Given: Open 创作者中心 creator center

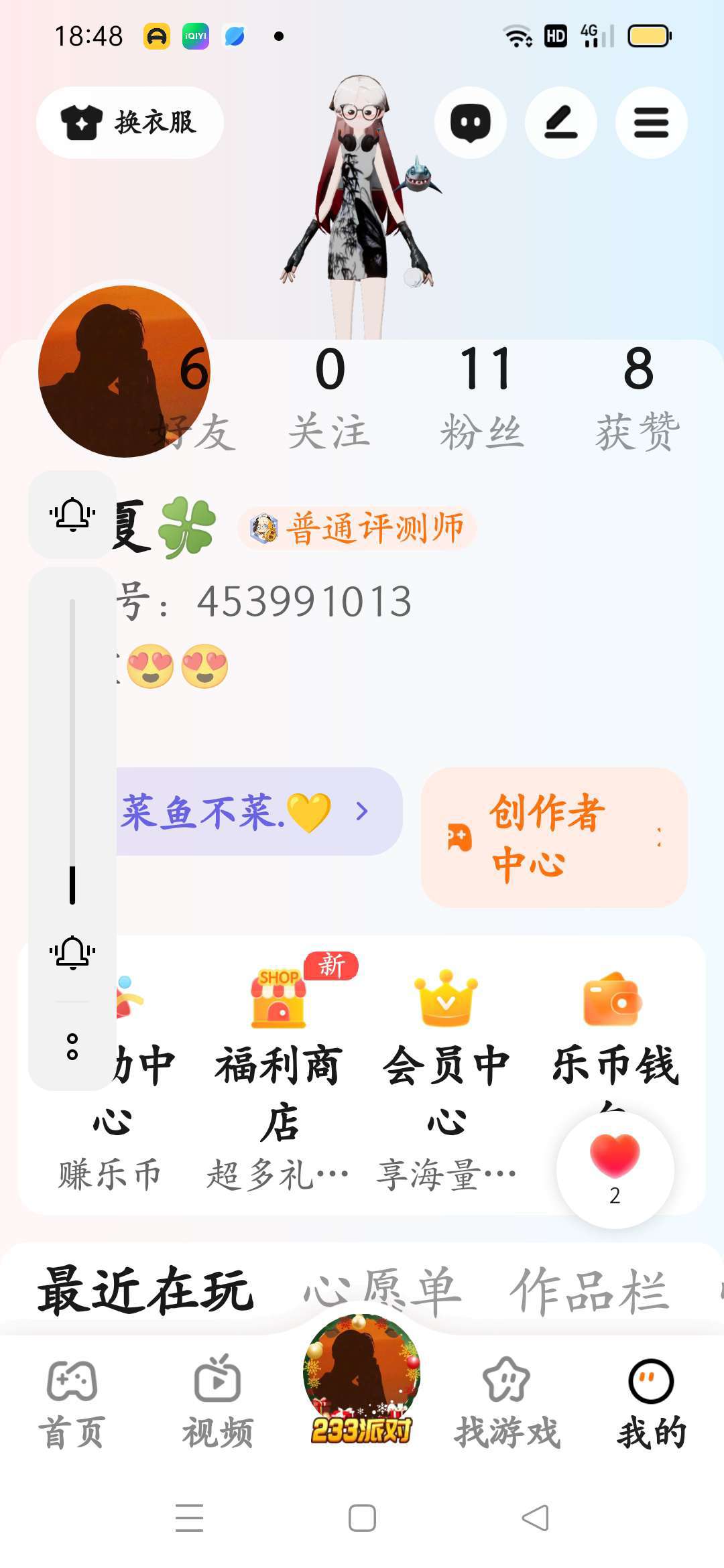Looking at the screenshot, I should tap(554, 838).
